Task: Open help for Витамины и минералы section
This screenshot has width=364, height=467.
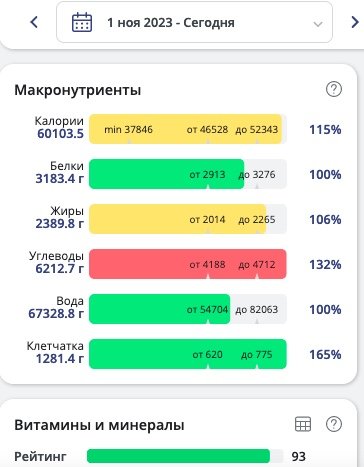Action: pyautogui.click(x=334, y=424)
